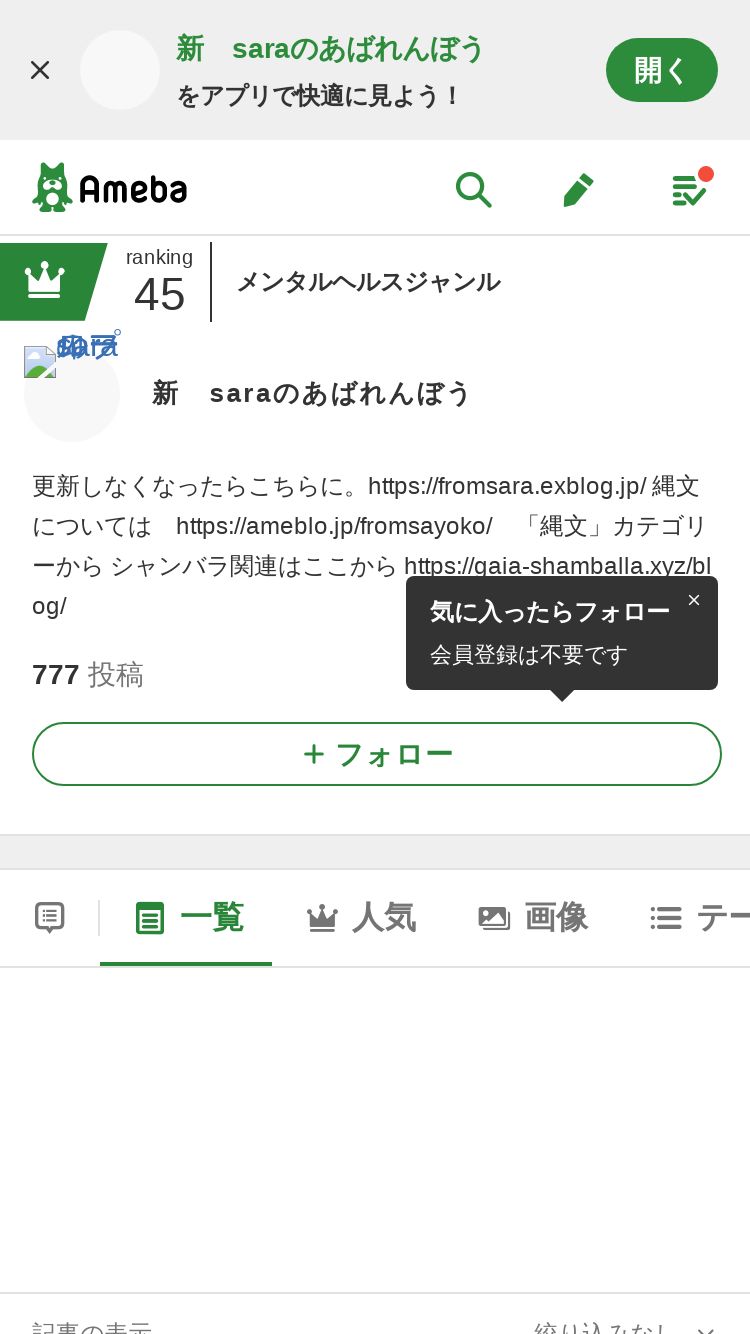
Task: Open the blog comments list icon tab
Action: click(x=50, y=917)
